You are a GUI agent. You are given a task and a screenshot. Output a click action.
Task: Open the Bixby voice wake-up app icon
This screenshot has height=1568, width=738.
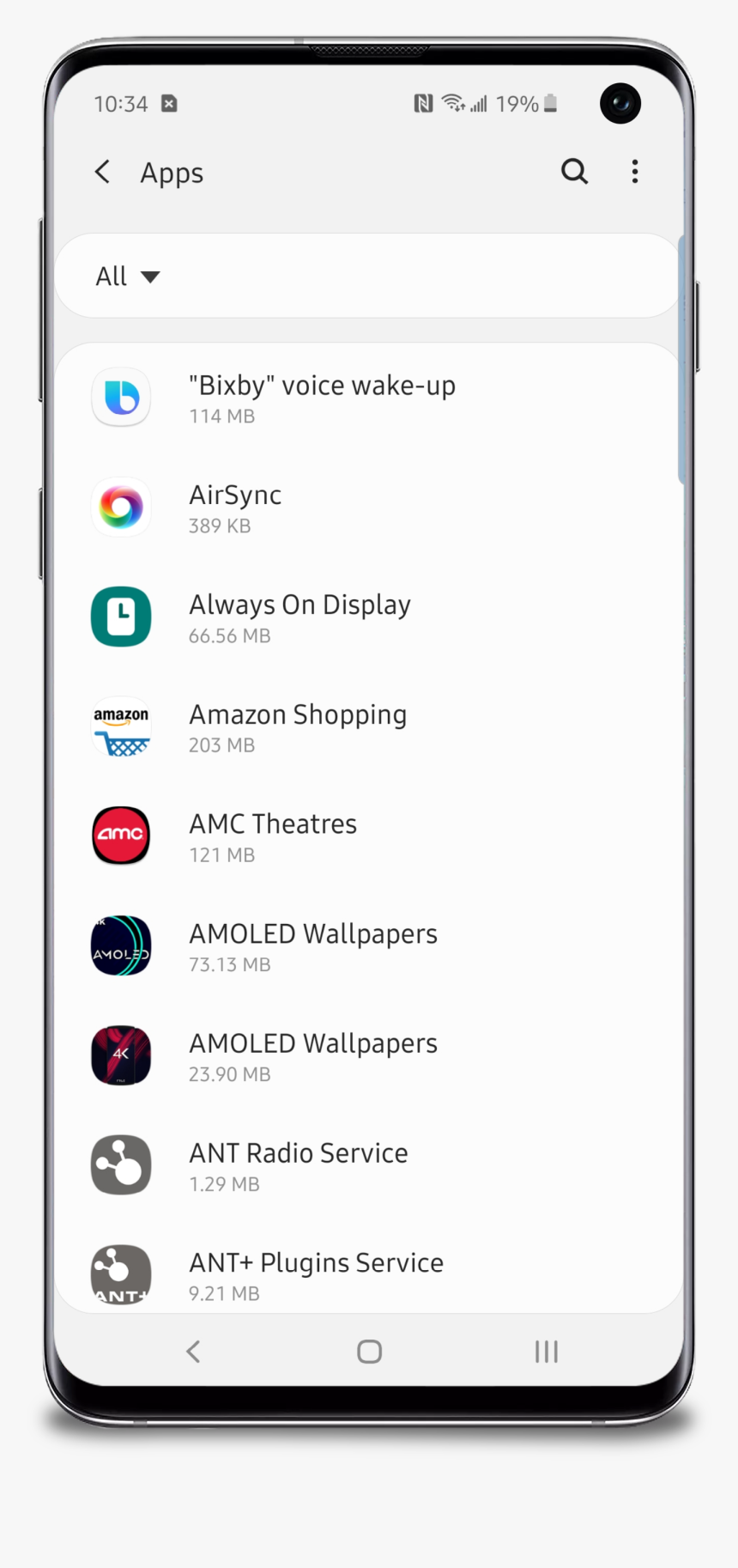point(120,397)
